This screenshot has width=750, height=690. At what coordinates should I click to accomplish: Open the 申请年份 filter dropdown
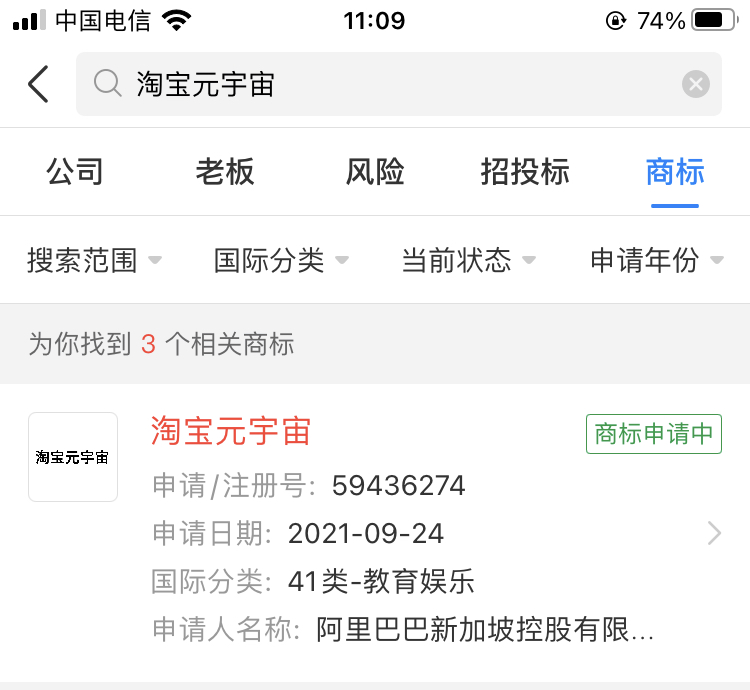[657, 261]
